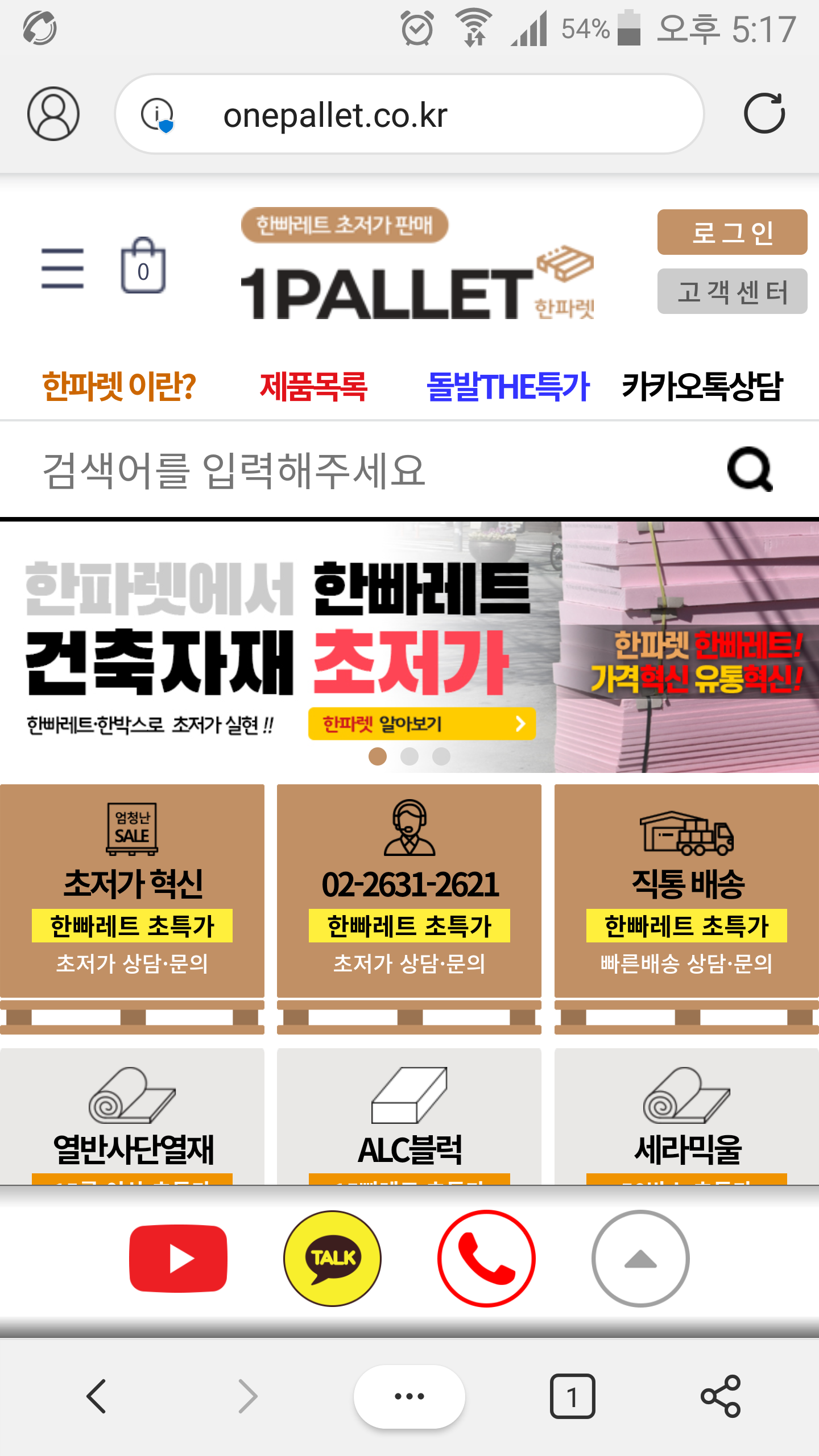This screenshot has height=1456, width=819.
Task: Open the YouTube channel button
Action: (178, 1258)
